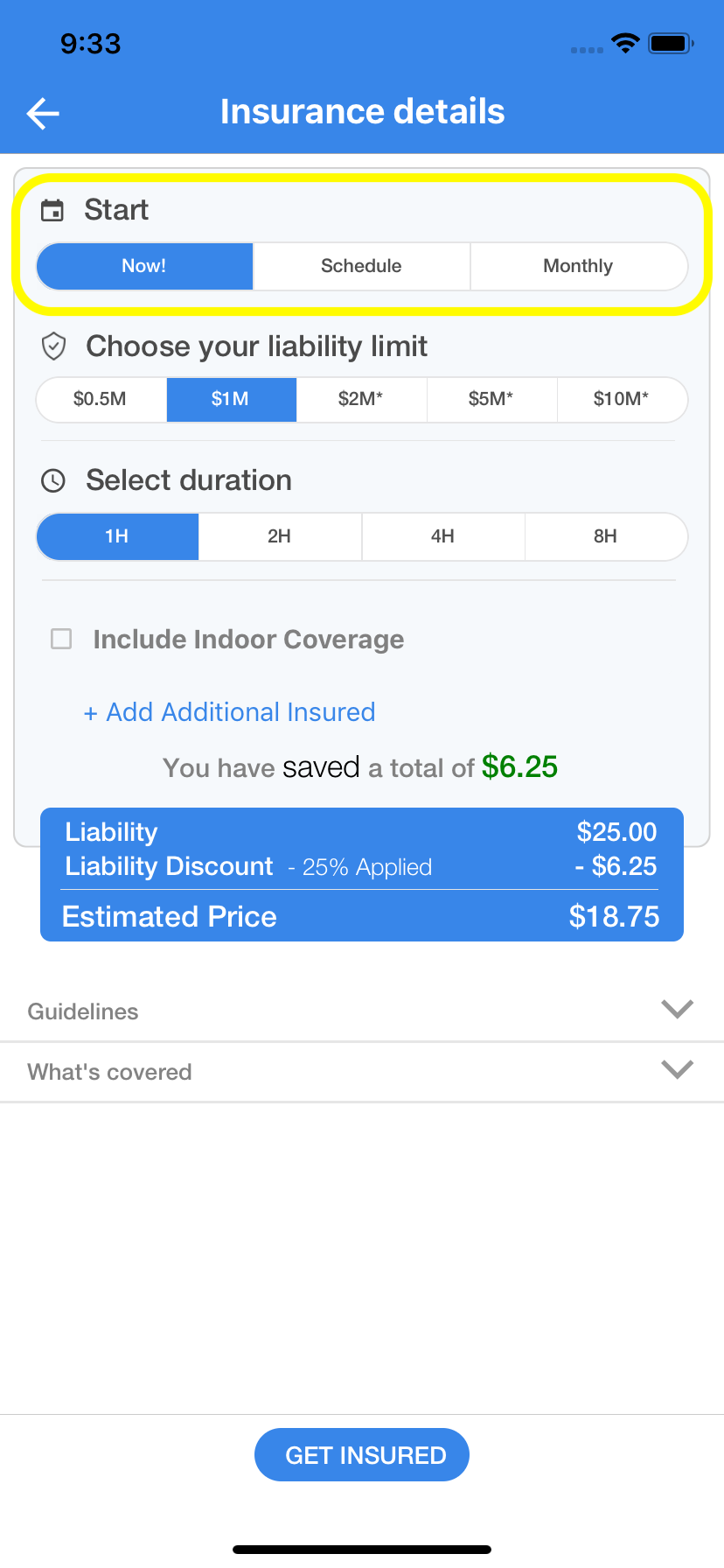The width and height of the screenshot is (724, 1568).
Task: Select the Now! start option
Action: 144,266
